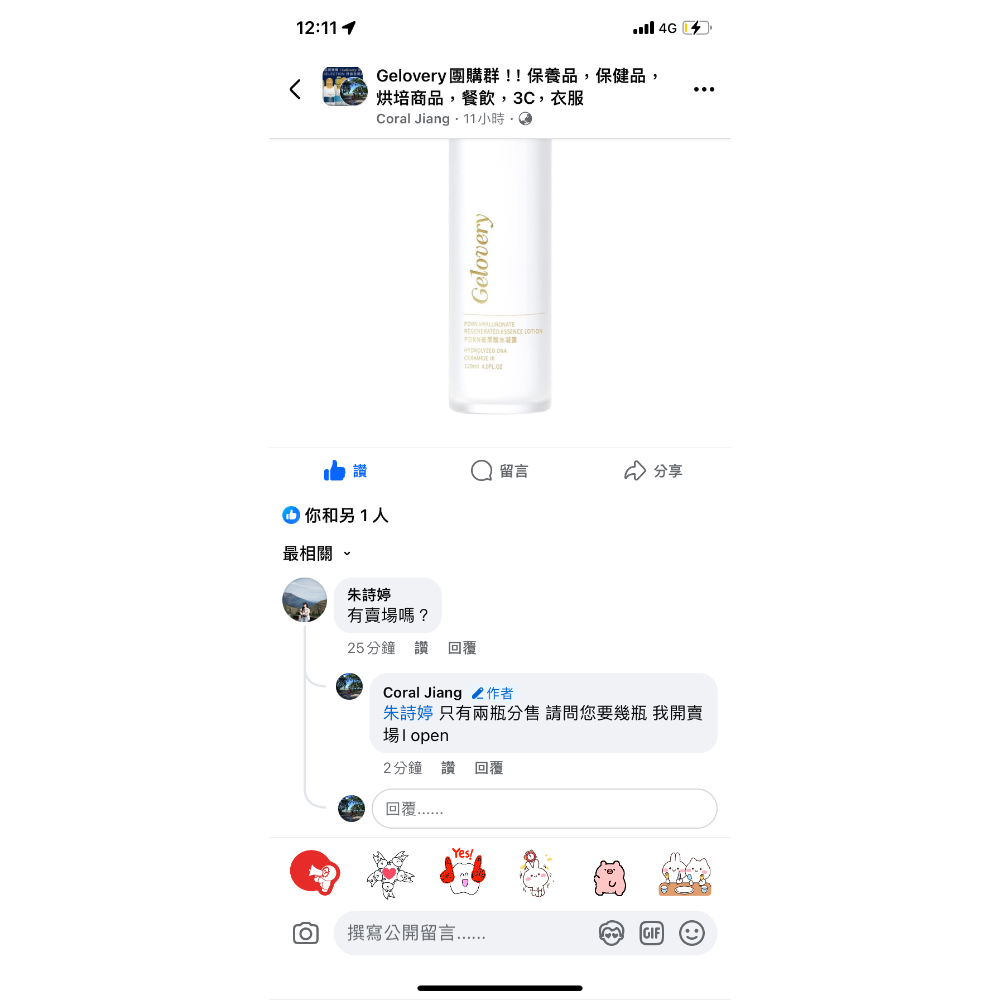Send the pink pig sticker
Image resolution: width=1000 pixels, height=1000 pixels.
pos(608,876)
